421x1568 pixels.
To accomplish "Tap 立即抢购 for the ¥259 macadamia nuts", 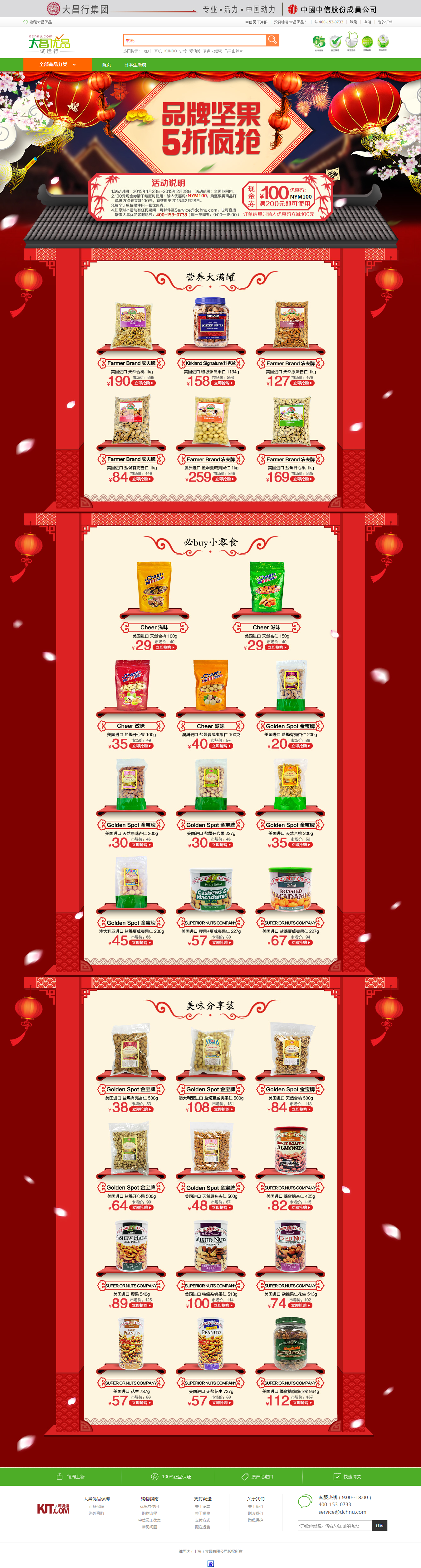I will [223, 479].
